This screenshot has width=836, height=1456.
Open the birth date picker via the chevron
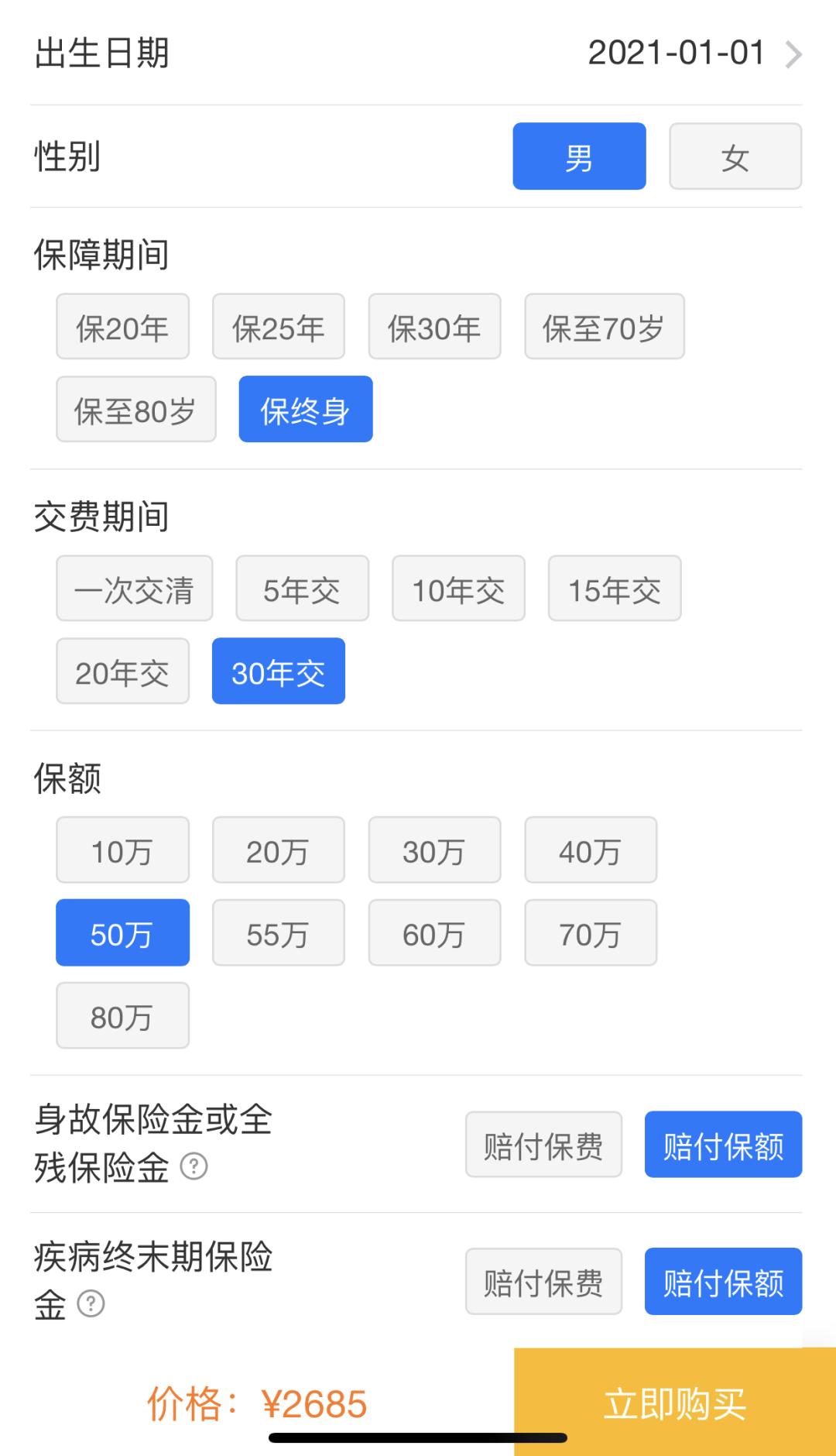[791, 54]
